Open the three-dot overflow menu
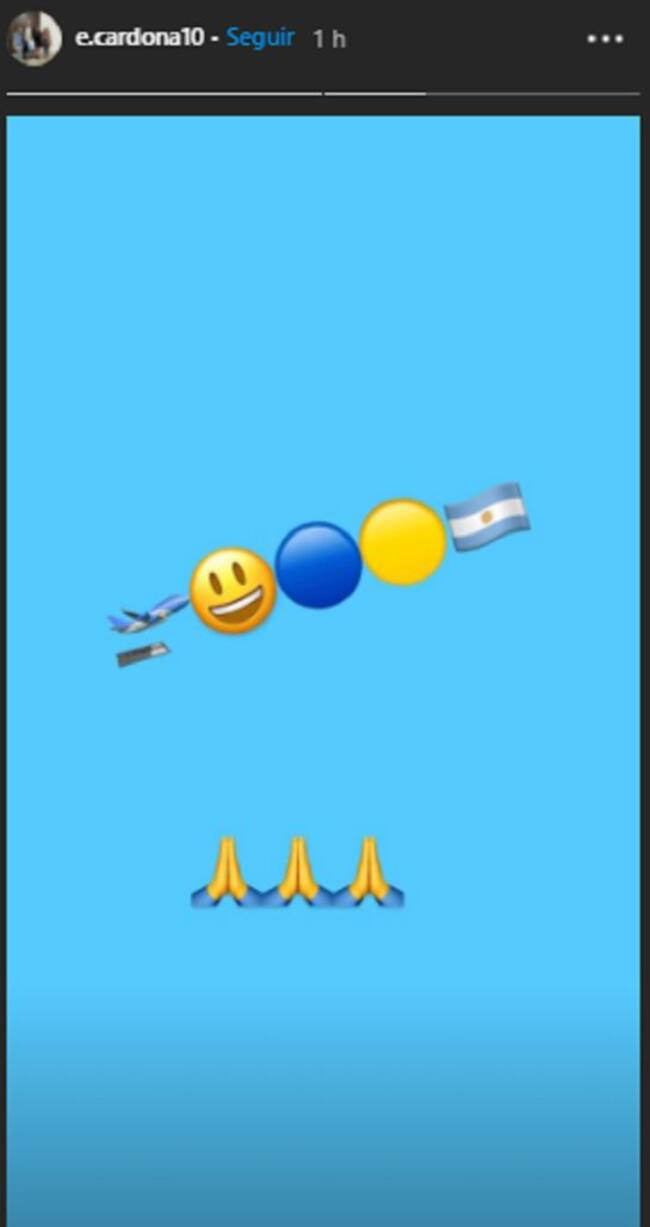This screenshot has height=1227, width=650. pyautogui.click(x=605, y=39)
